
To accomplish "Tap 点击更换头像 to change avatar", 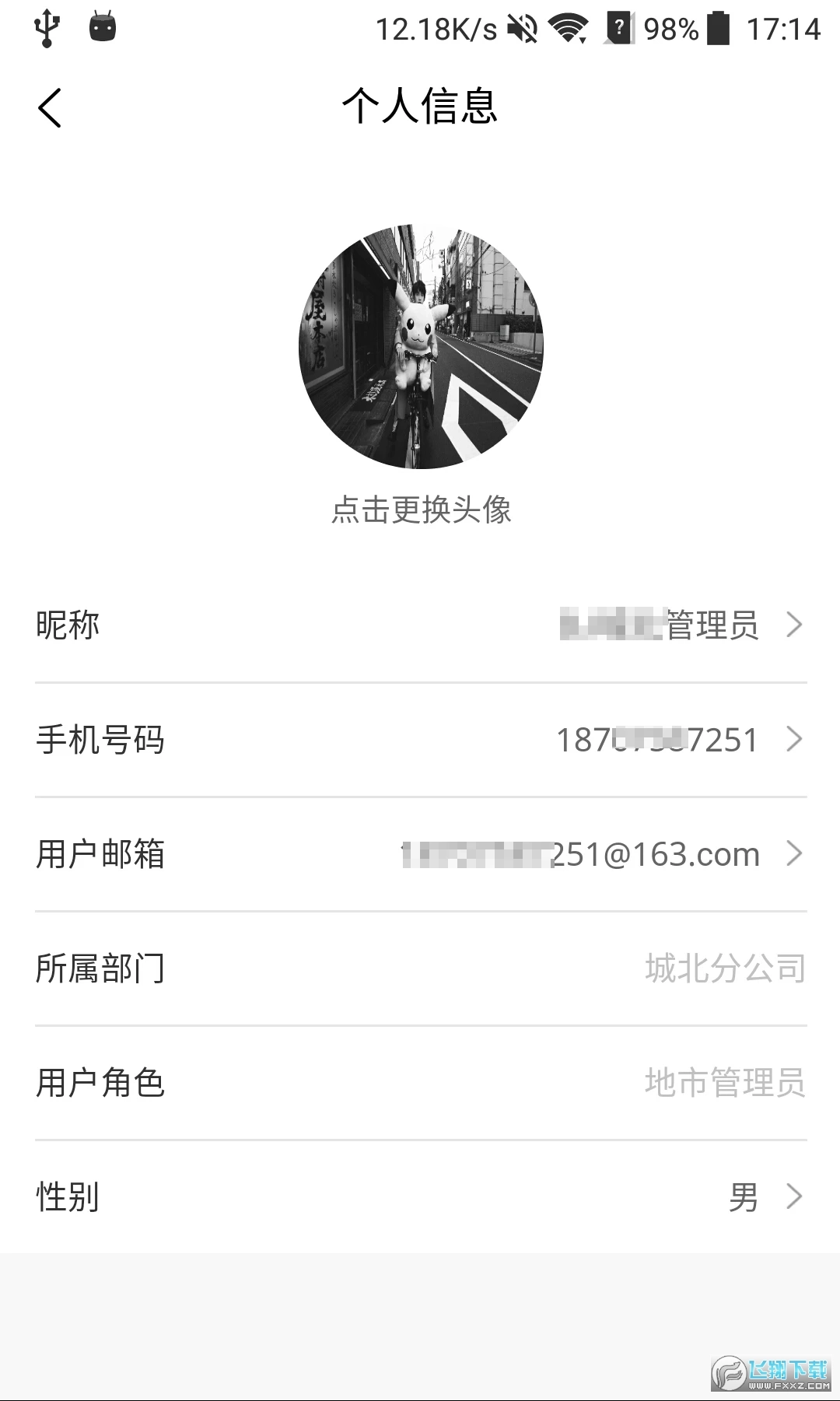I will [x=420, y=511].
